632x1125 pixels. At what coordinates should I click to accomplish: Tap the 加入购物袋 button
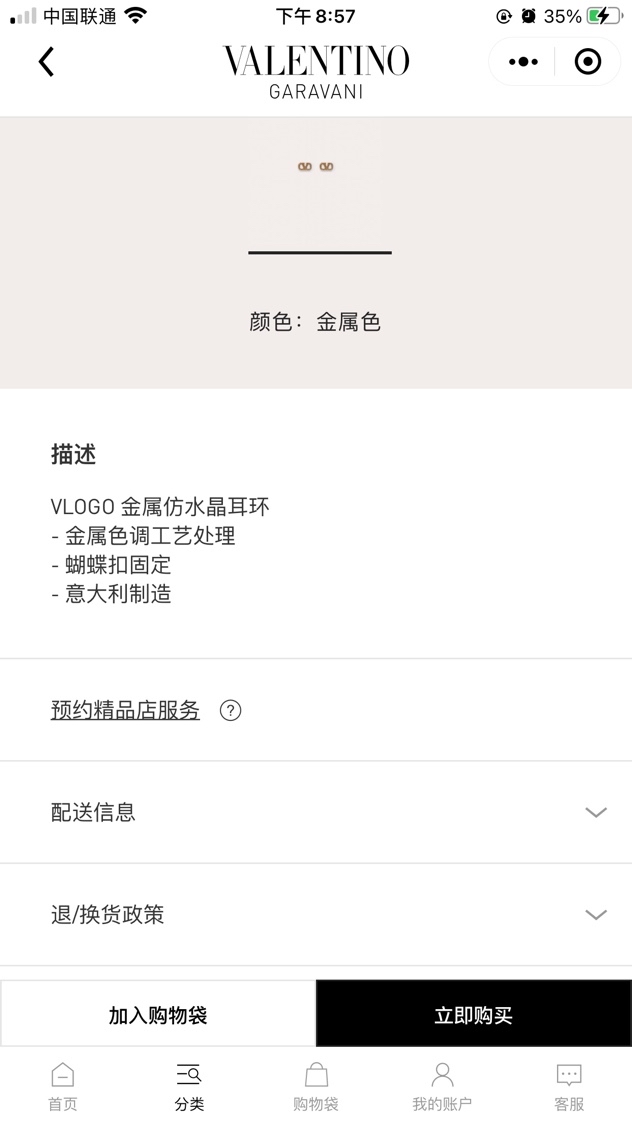(x=158, y=1015)
